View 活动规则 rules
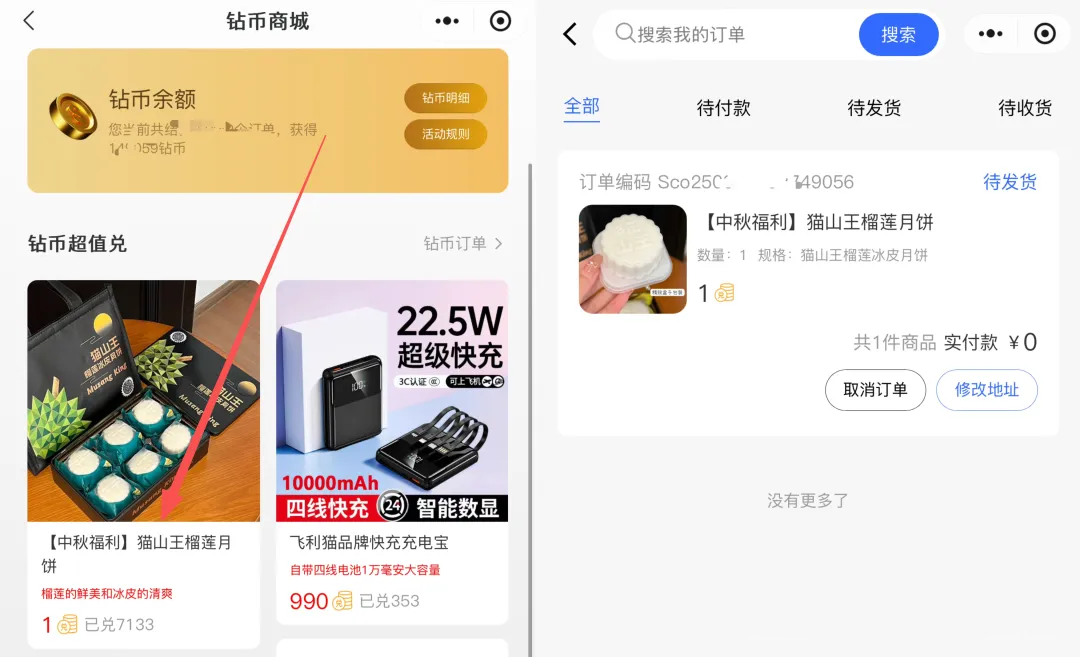This screenshot has height=657, width=1080. 445,134
